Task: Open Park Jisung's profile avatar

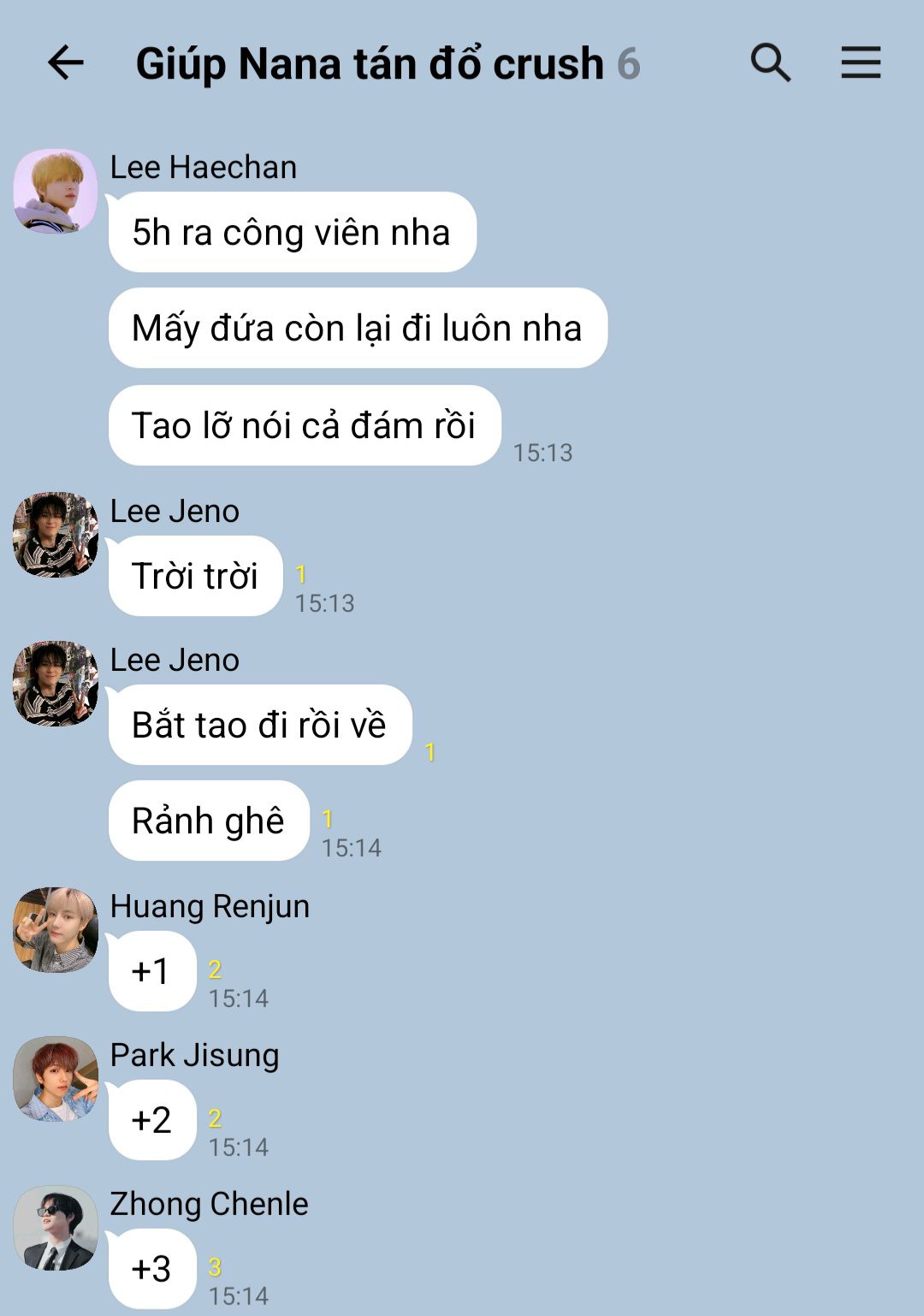Action: 56,1079
